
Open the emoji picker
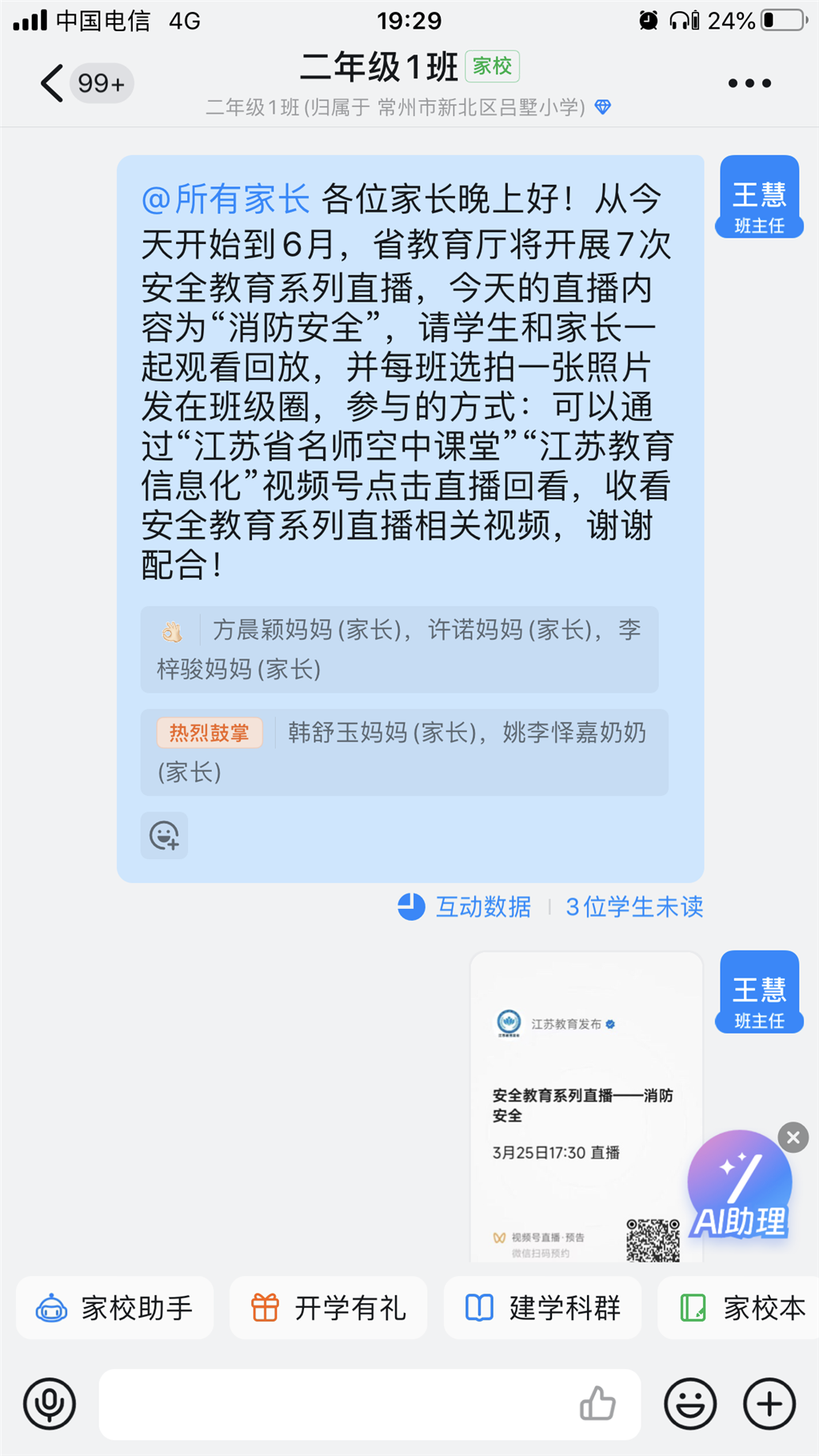[690, 1404]
